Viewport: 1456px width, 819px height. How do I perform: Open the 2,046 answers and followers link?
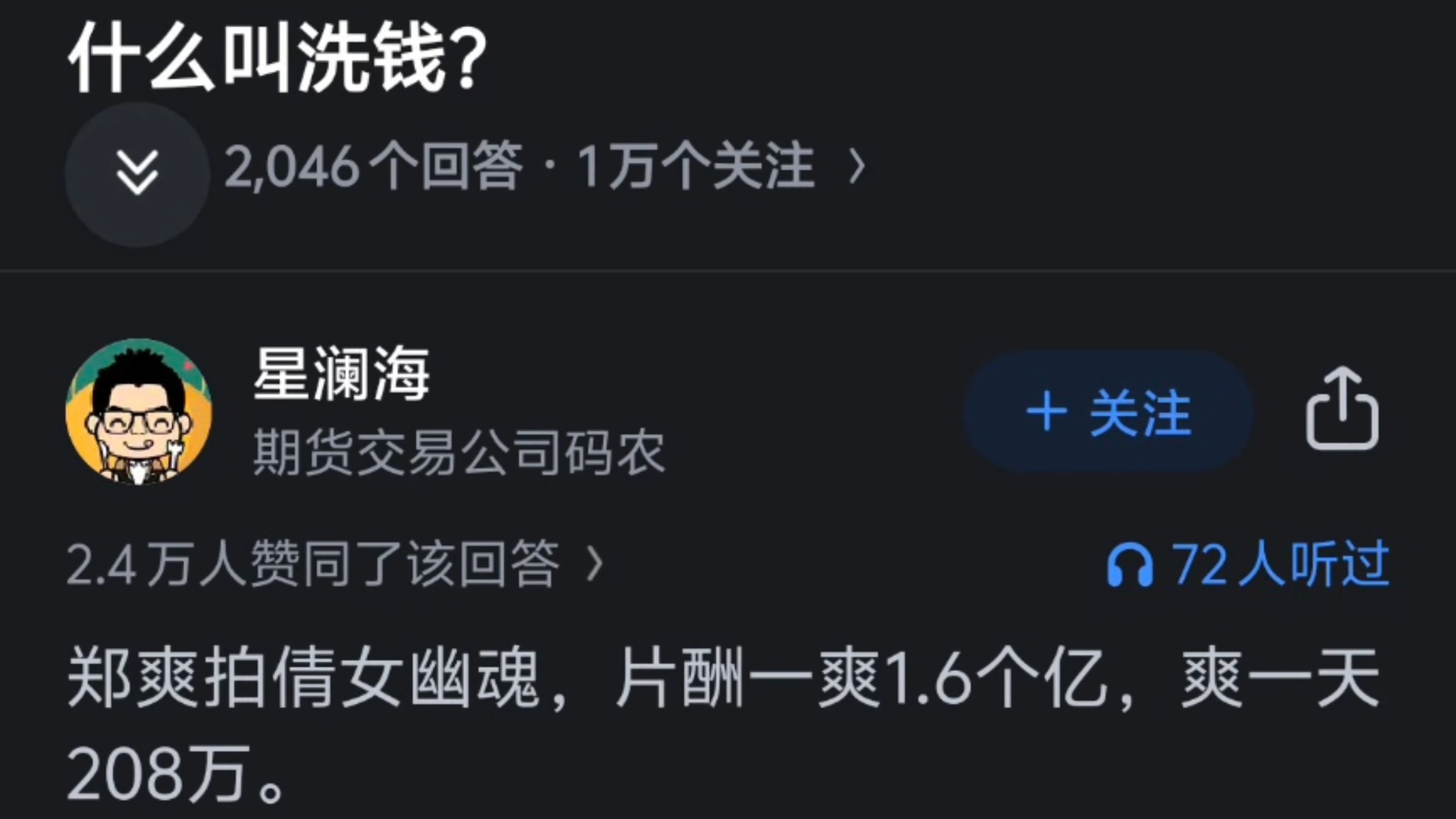pyautogui.click(x=543, y=167)
